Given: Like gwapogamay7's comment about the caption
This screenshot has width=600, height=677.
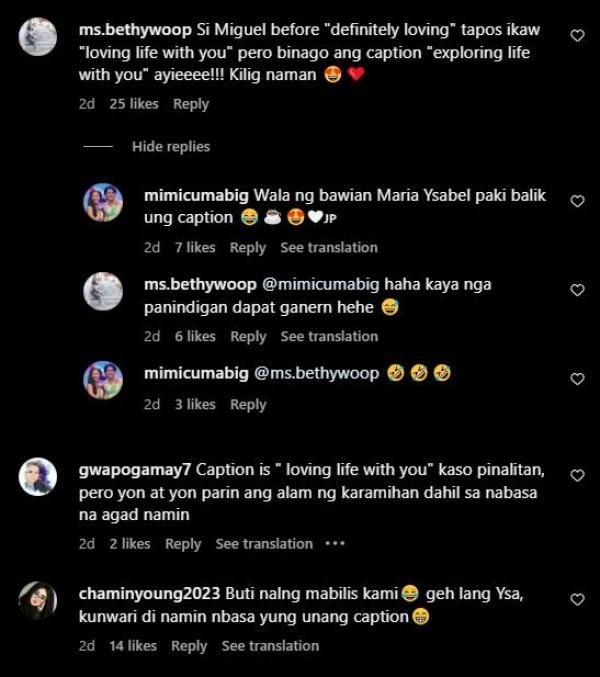Looking at the screenshot, I should point(577,476).
